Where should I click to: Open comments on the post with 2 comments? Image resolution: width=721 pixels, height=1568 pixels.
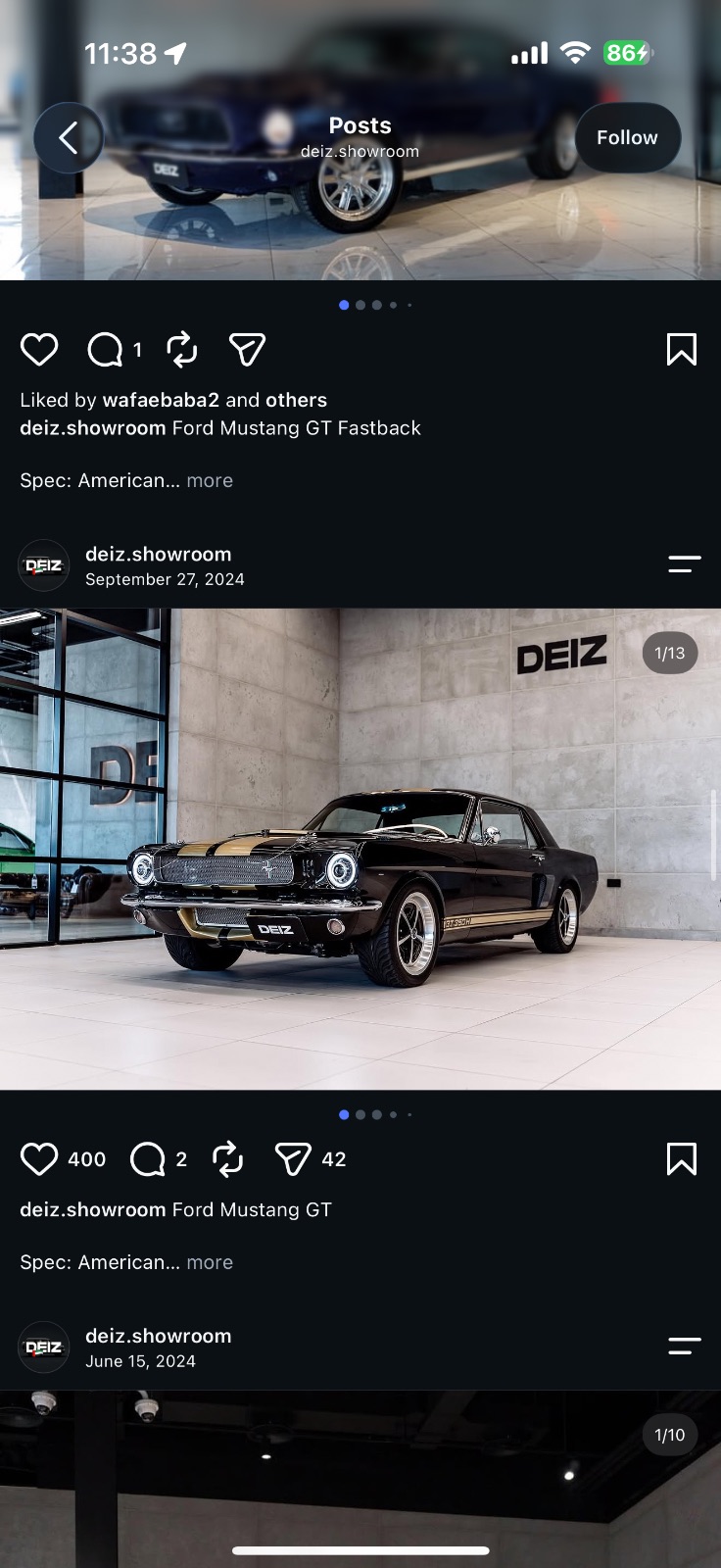point(148,1159)
